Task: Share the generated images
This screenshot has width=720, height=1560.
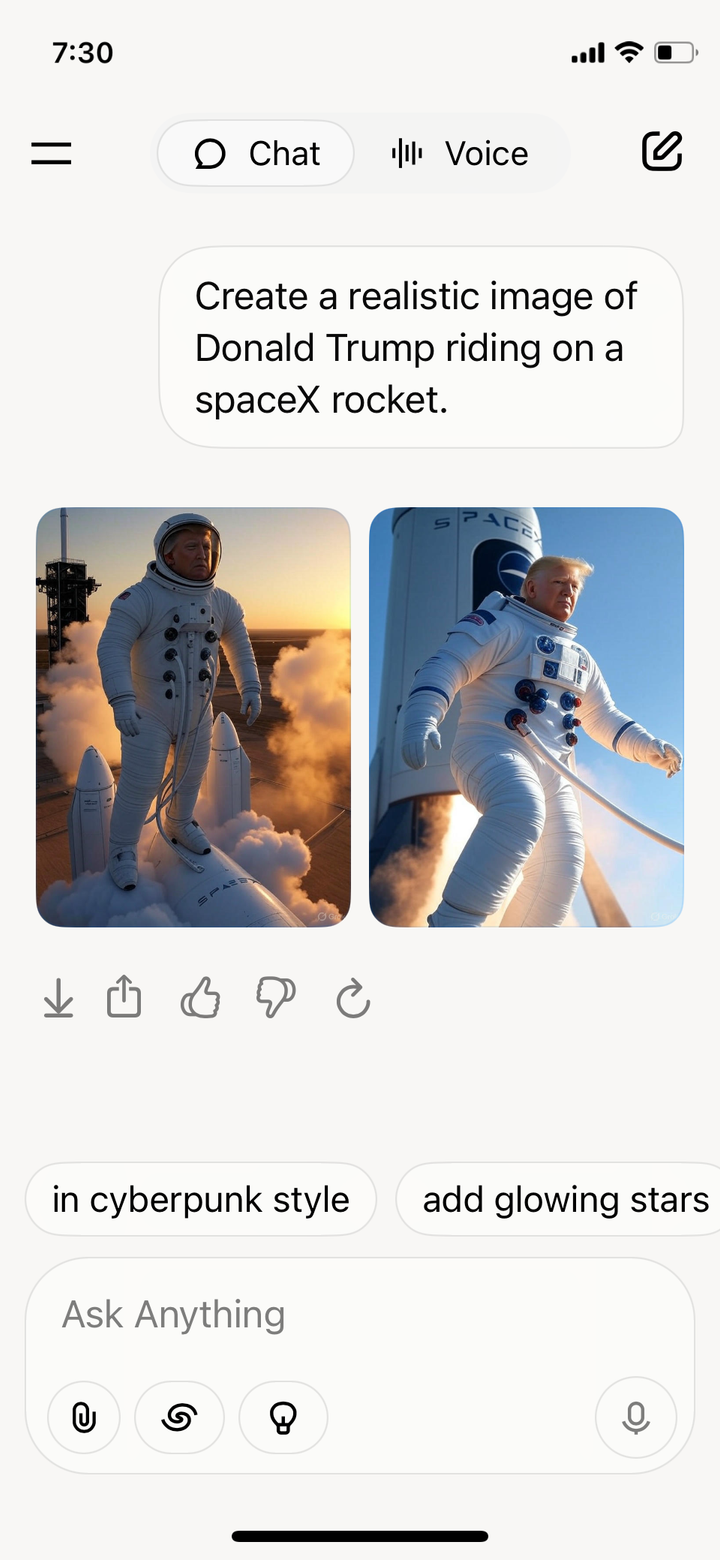Action: (125, 999)
